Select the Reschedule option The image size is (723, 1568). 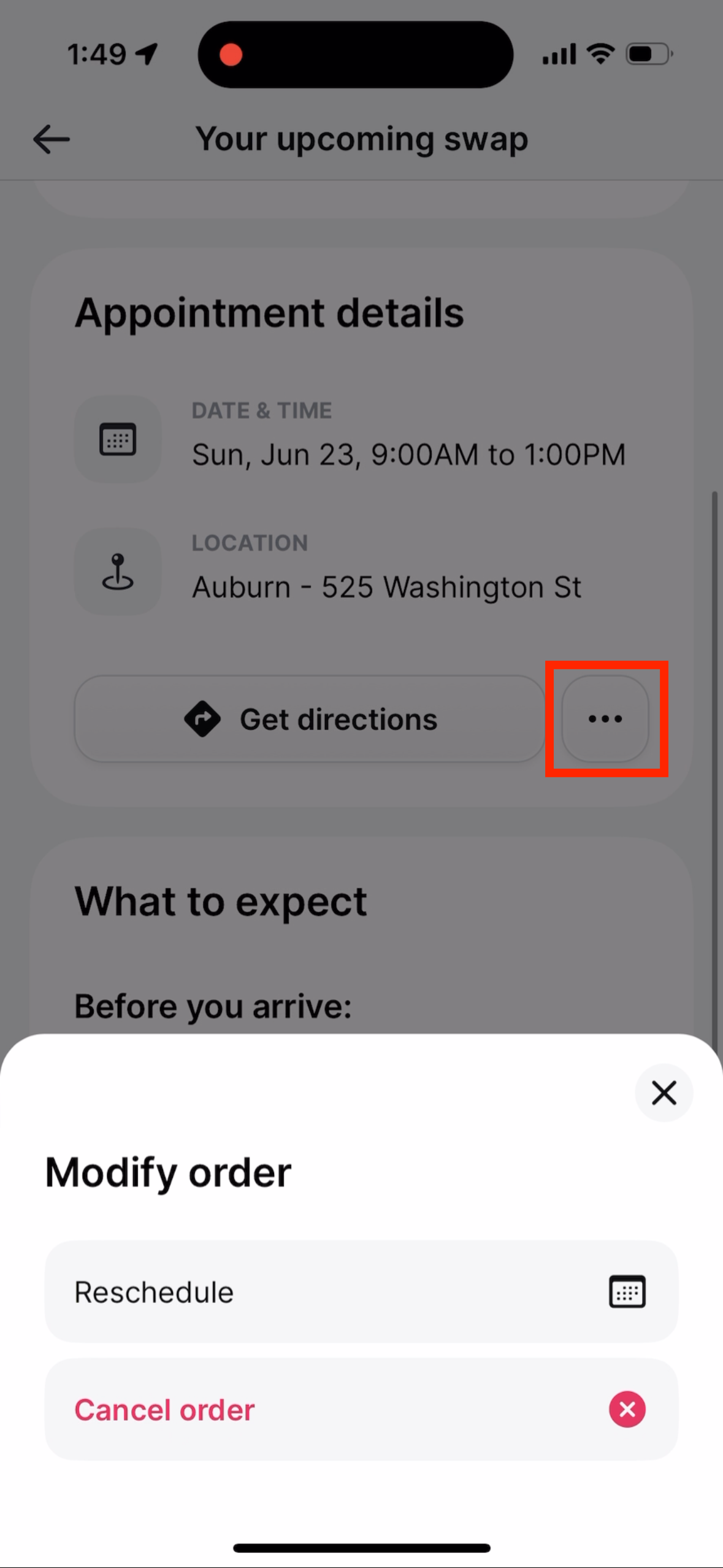(361, 1291)
